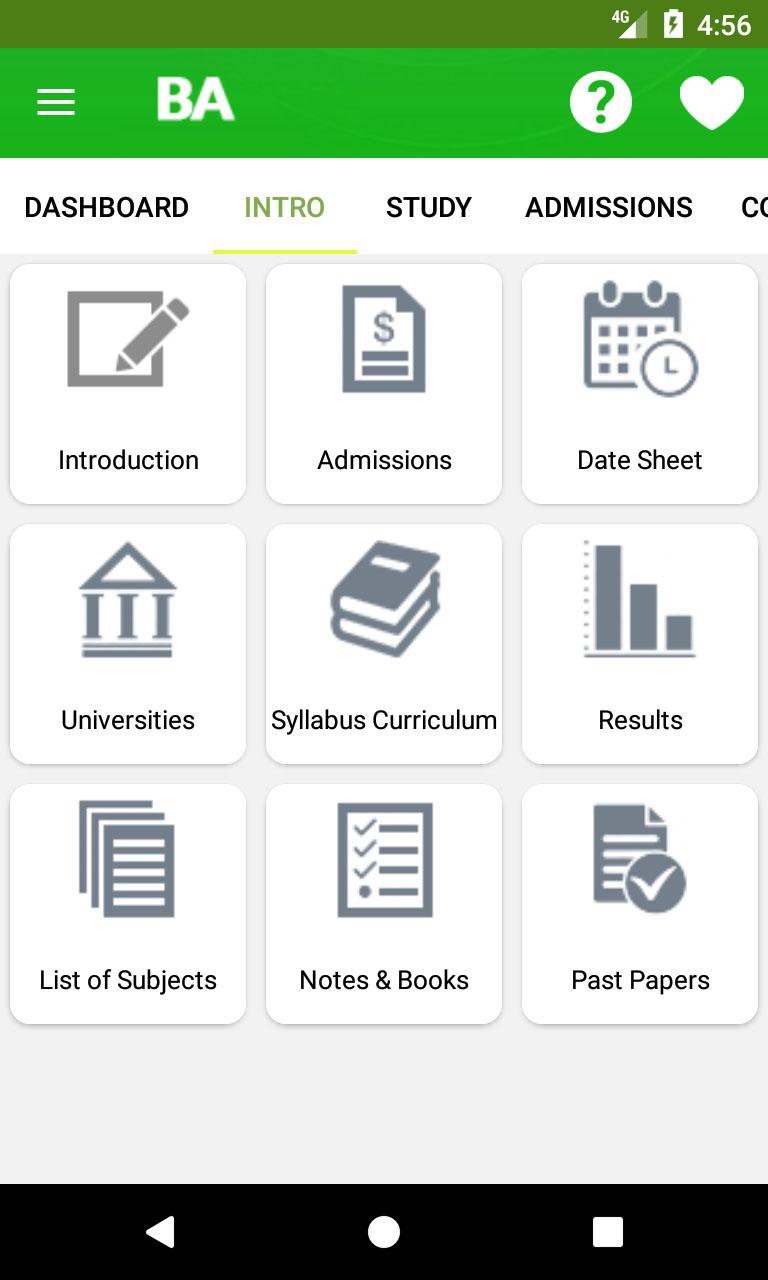Open the hamburger drawer menu
The width and height of the screenshot is (768, 1280).
56,102
